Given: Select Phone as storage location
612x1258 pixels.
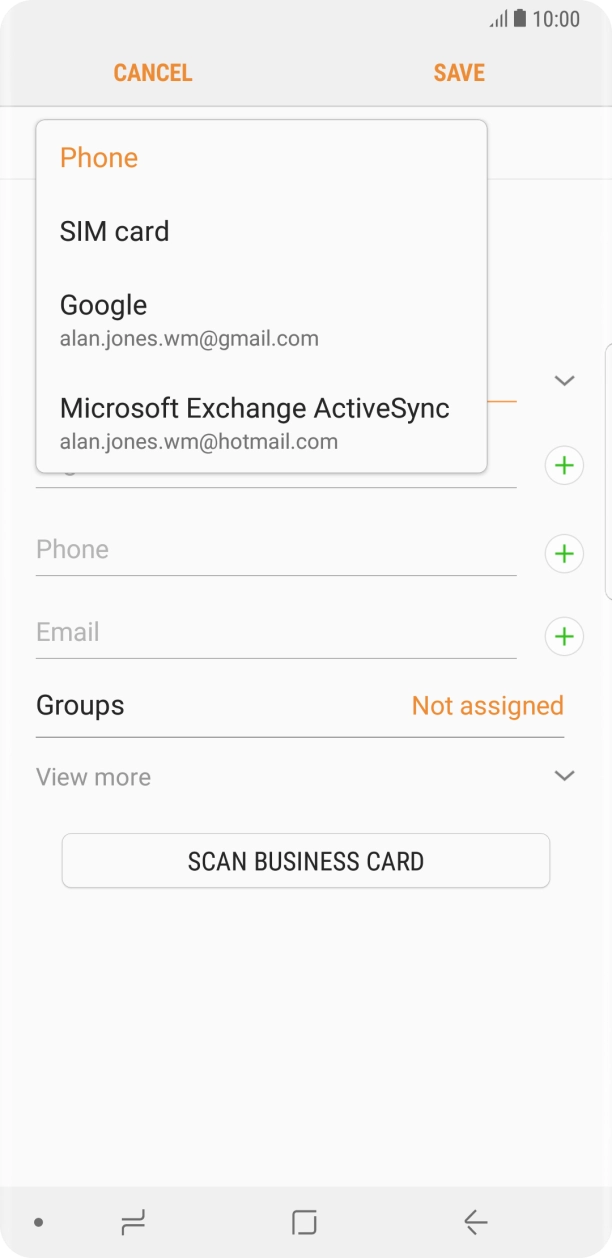Looking at the screenshot, I should click(261, 158).
